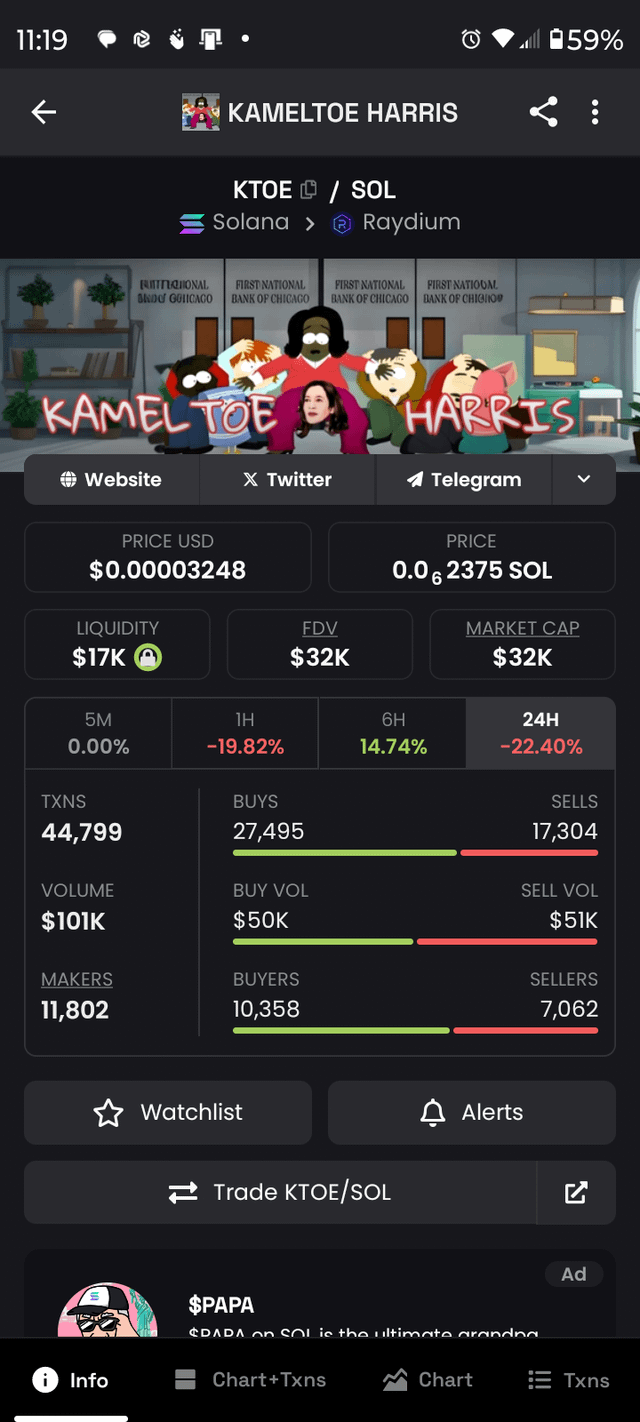Image resolution: width=640 pixels, height=1422 pixels.
Task: Select the 6H timeframe stats
Action: (392, 733)
